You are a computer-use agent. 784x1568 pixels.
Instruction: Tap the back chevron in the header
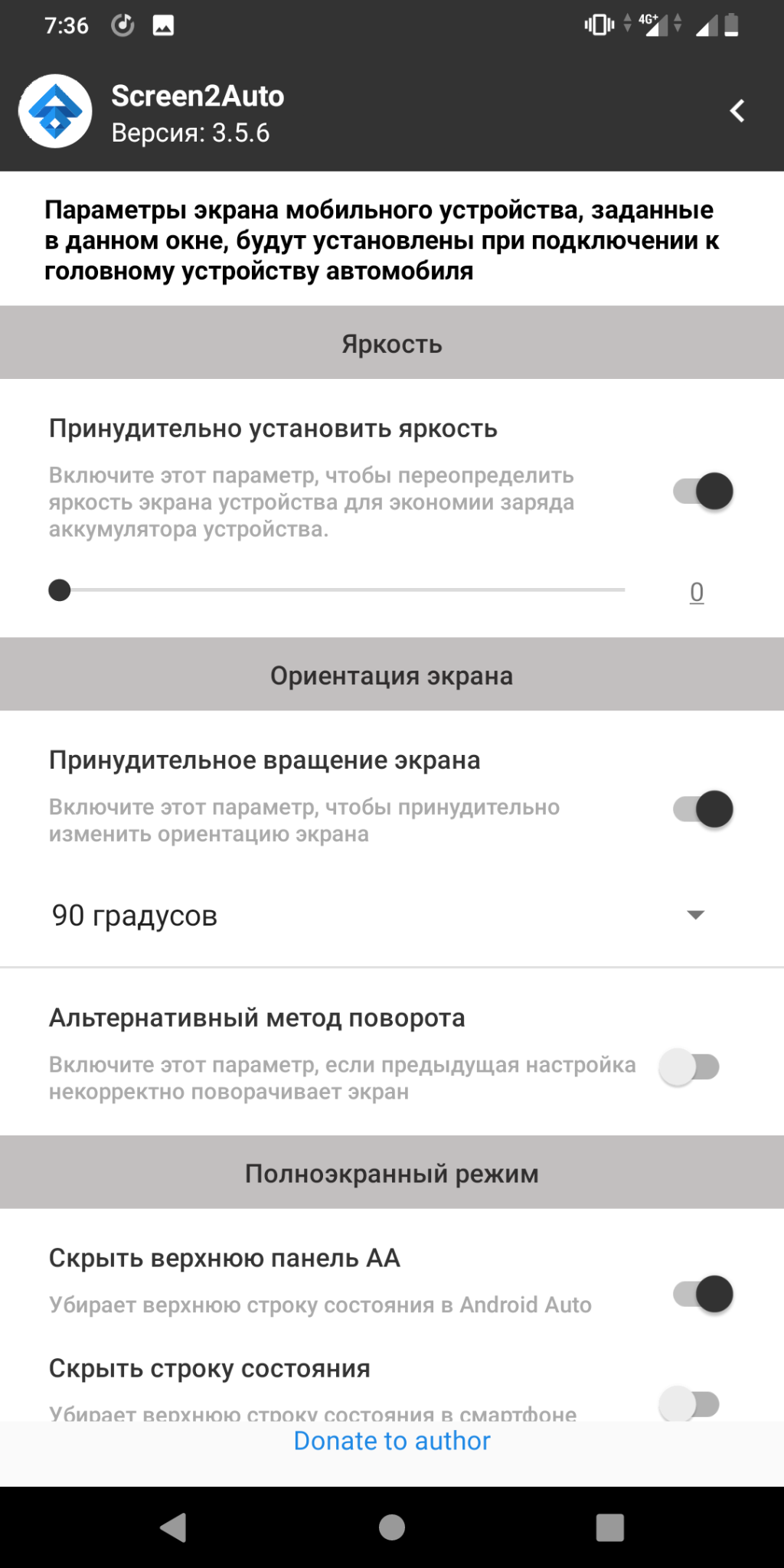737,112
